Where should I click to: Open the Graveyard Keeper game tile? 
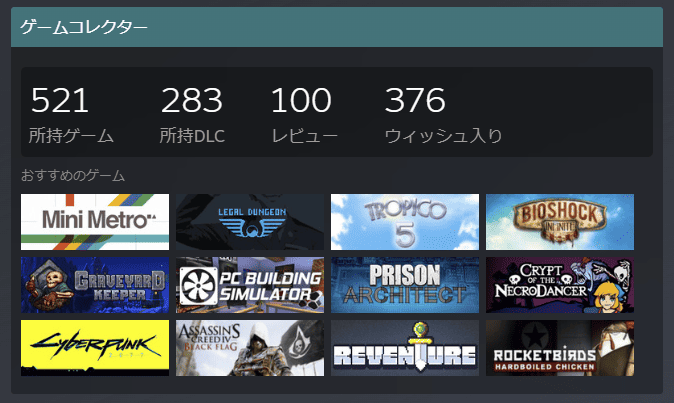click(95, 285)
